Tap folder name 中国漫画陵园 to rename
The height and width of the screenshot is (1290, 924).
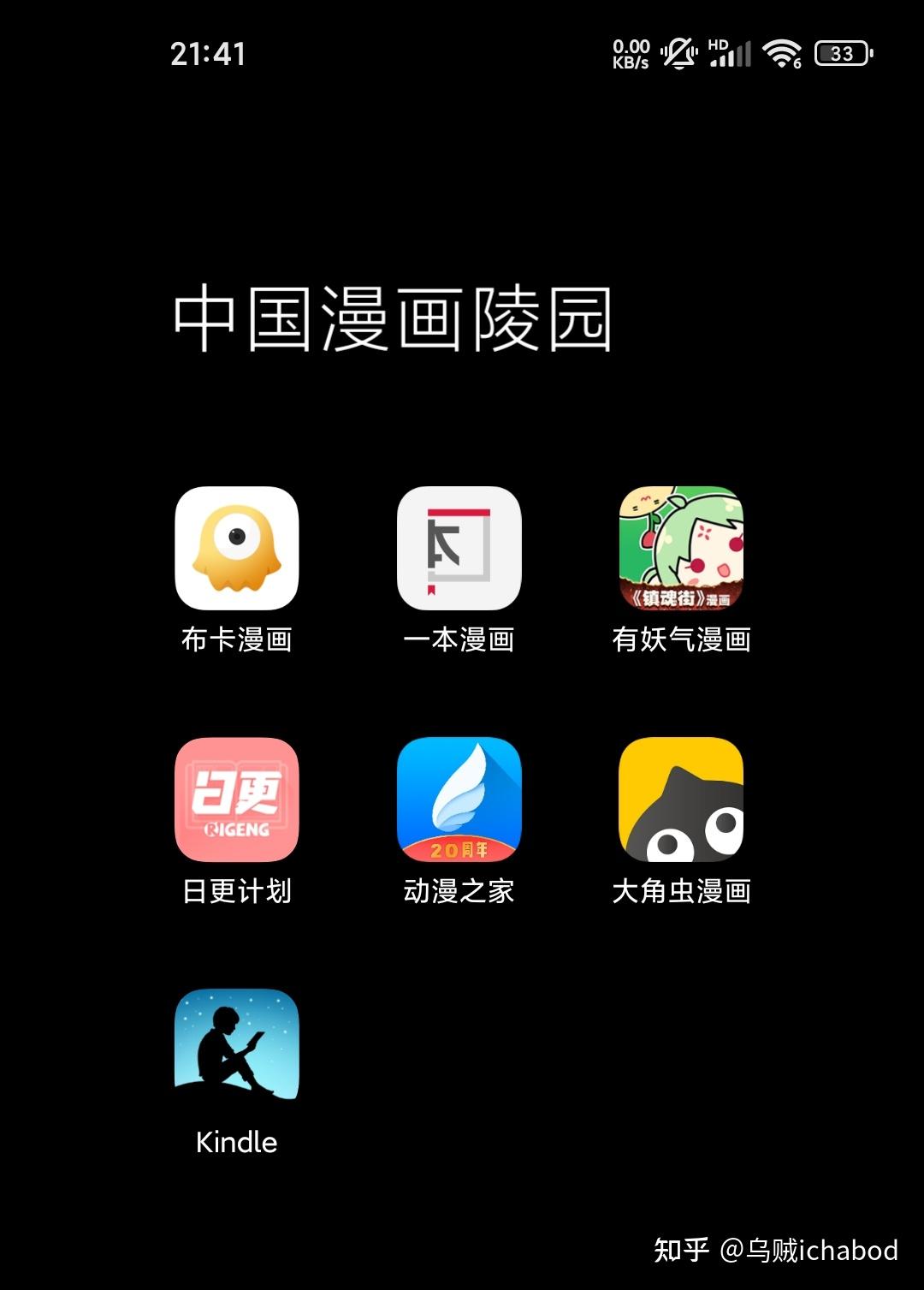click(x=393, y=319)
